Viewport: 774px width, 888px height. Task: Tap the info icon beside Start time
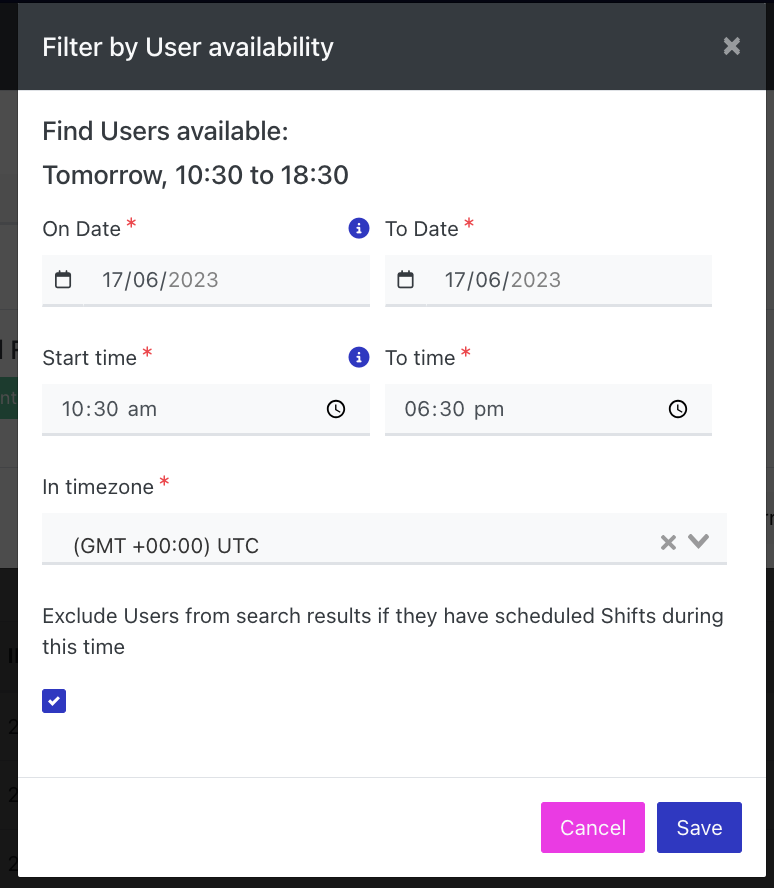(x=359, y=357)
